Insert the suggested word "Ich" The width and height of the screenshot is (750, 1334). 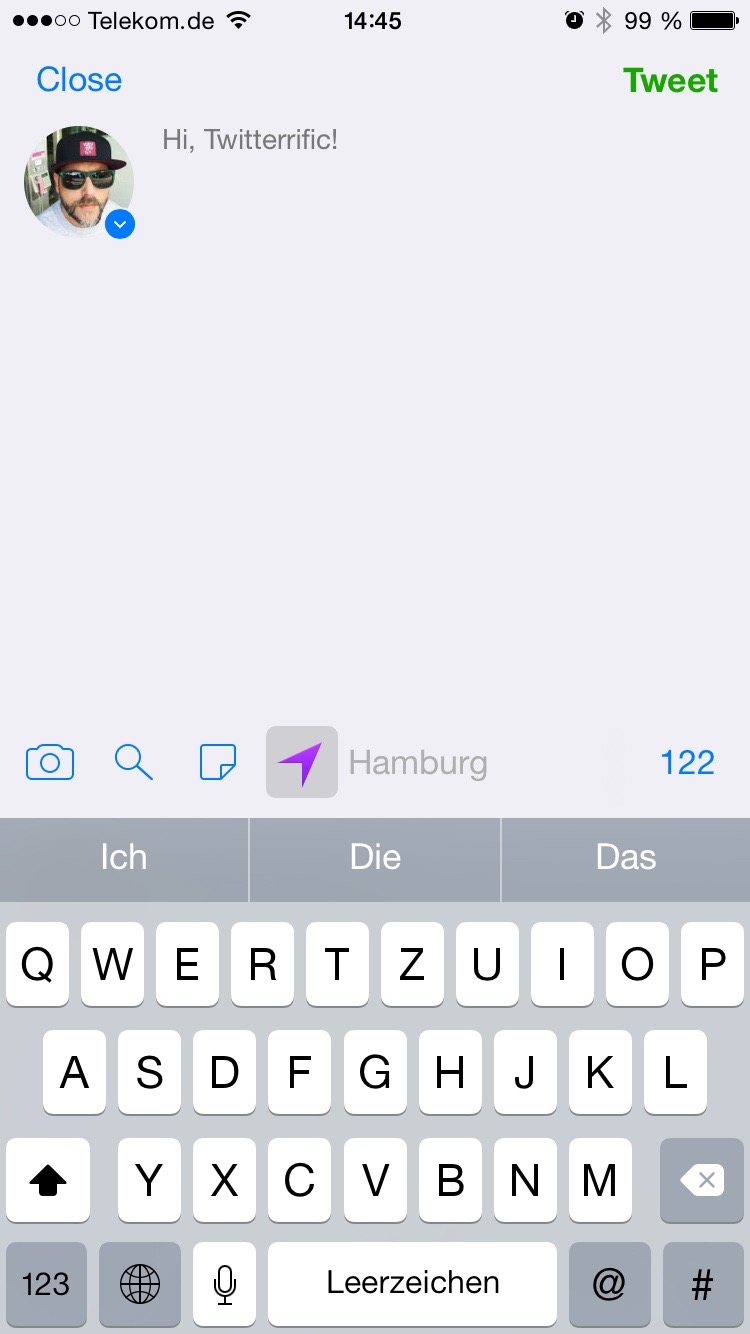point(124,858)
